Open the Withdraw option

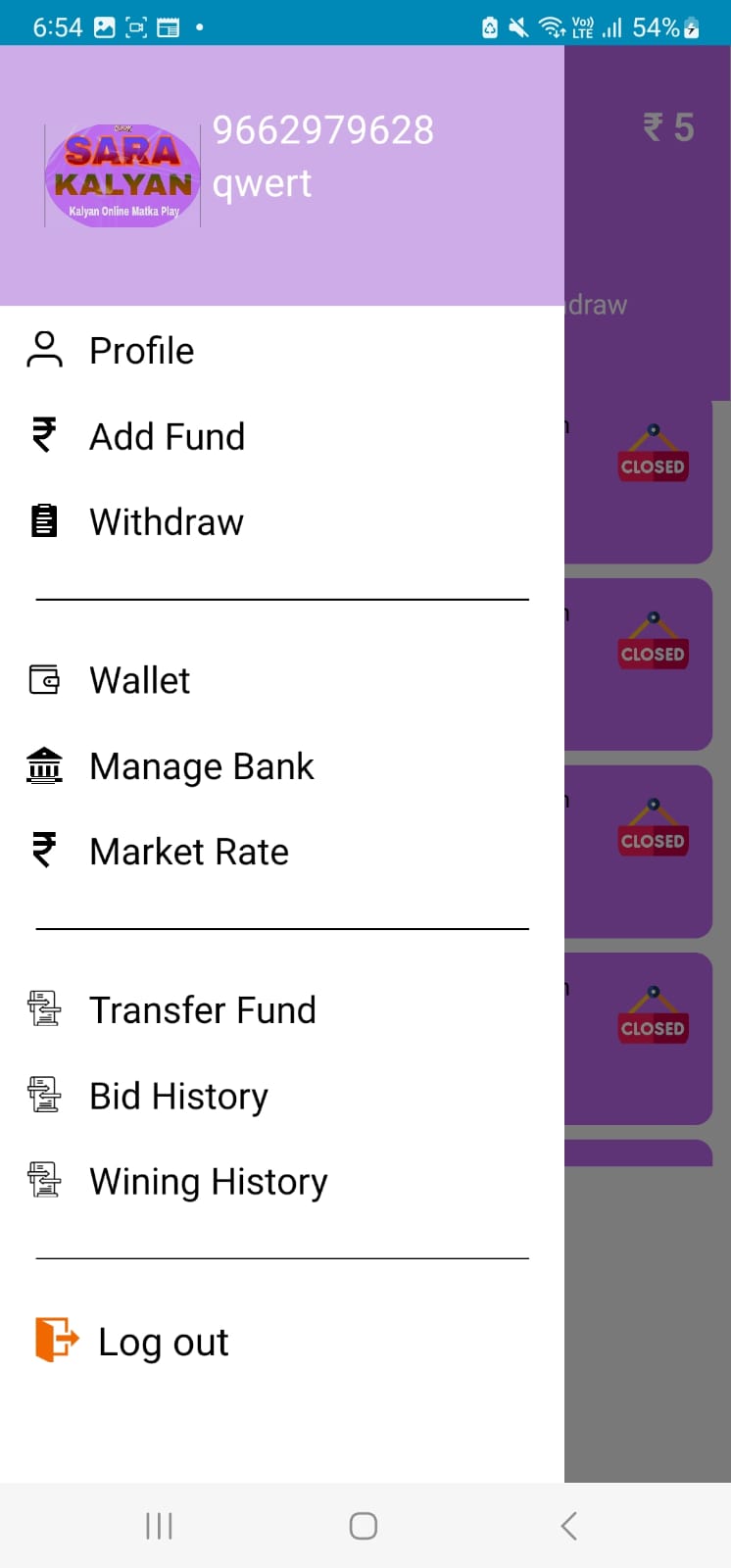(167, 522)
